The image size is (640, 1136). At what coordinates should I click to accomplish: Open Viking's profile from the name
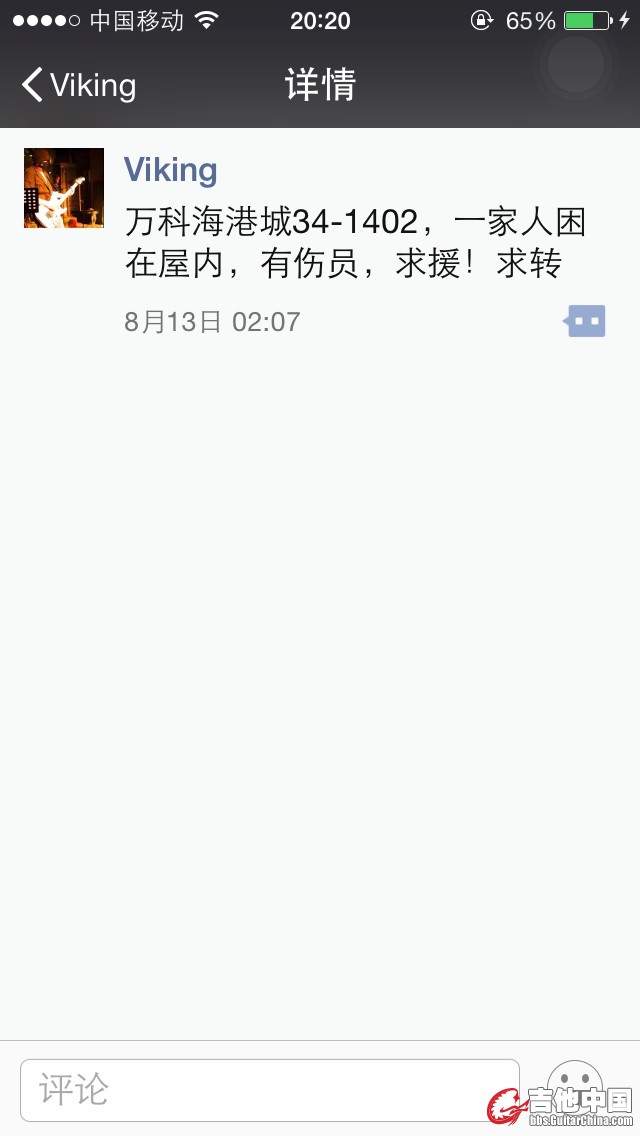[x=170, y=170]
